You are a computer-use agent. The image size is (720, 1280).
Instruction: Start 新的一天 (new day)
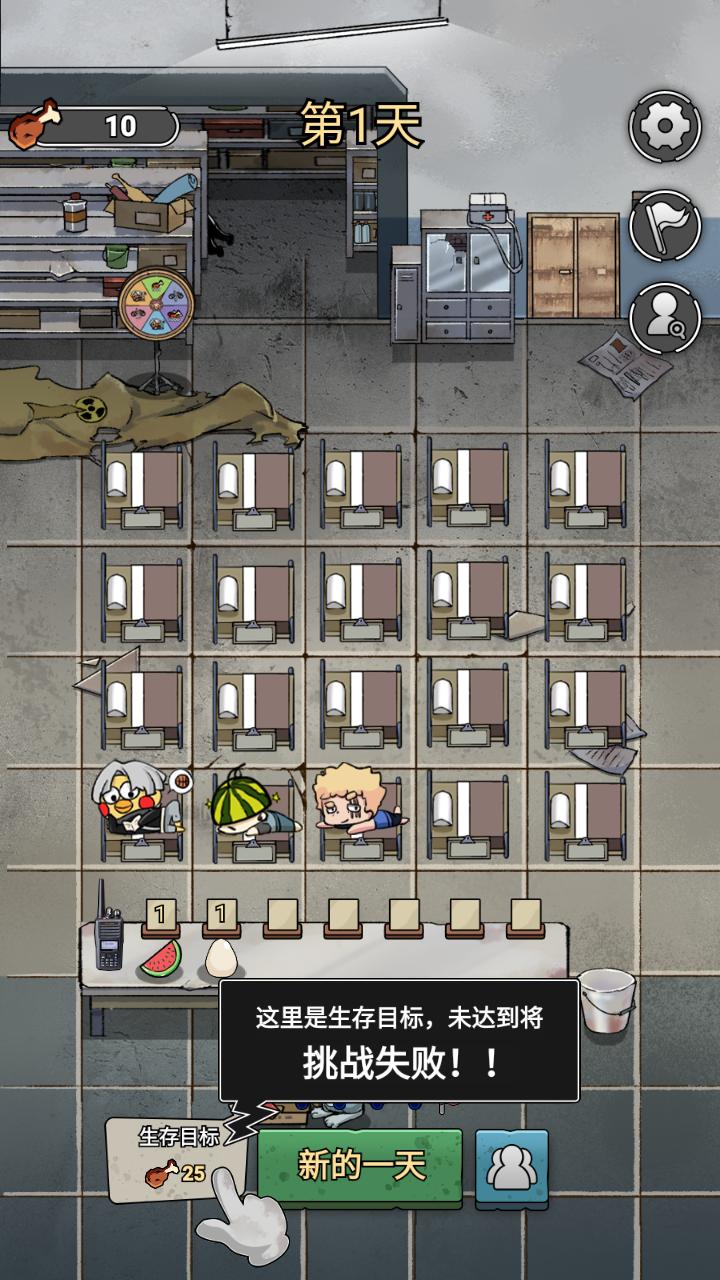(x=360, y=1165)
